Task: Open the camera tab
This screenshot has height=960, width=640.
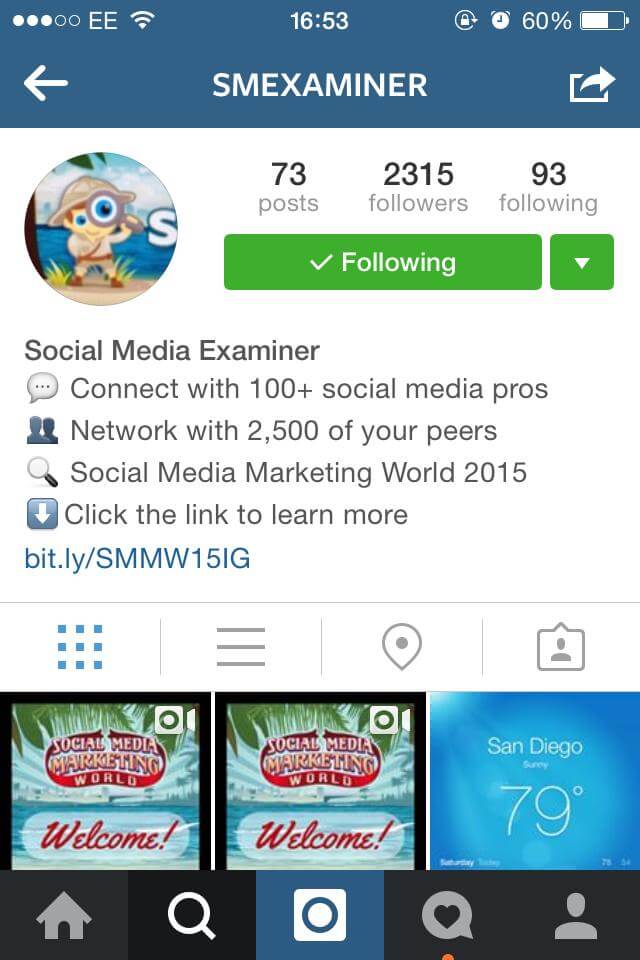Action: [x=320, y=915]
